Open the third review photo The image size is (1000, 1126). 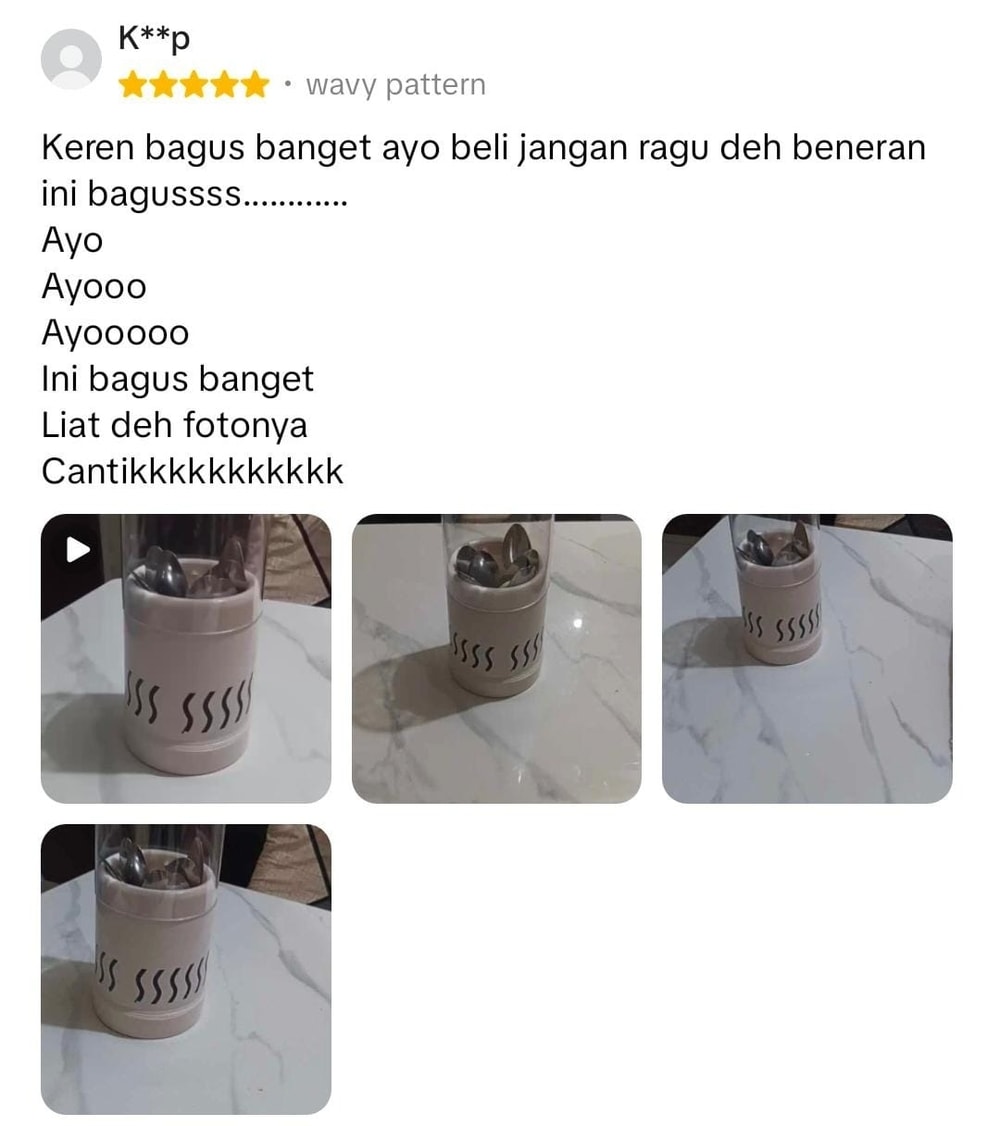[807, 658]
